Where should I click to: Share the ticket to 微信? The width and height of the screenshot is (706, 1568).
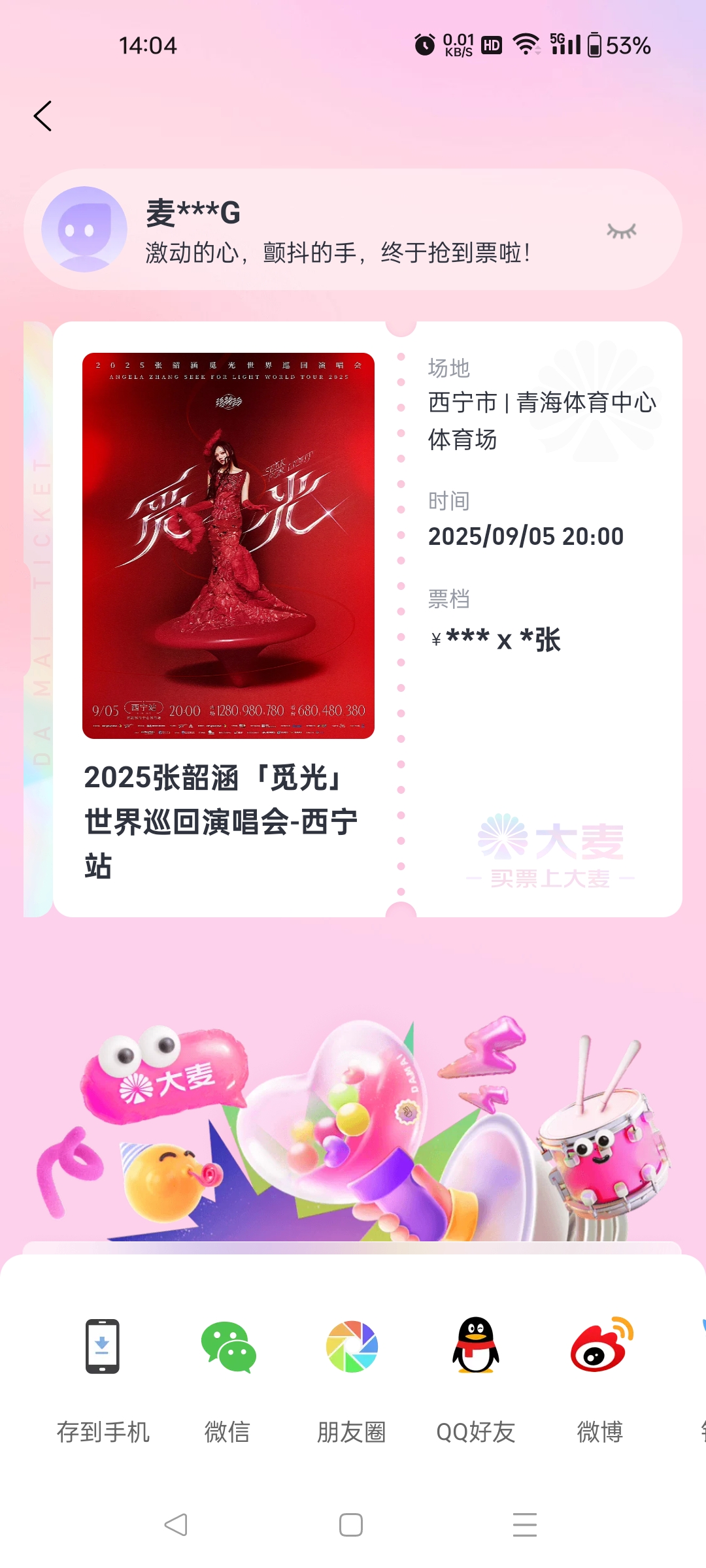point(227,1379)
